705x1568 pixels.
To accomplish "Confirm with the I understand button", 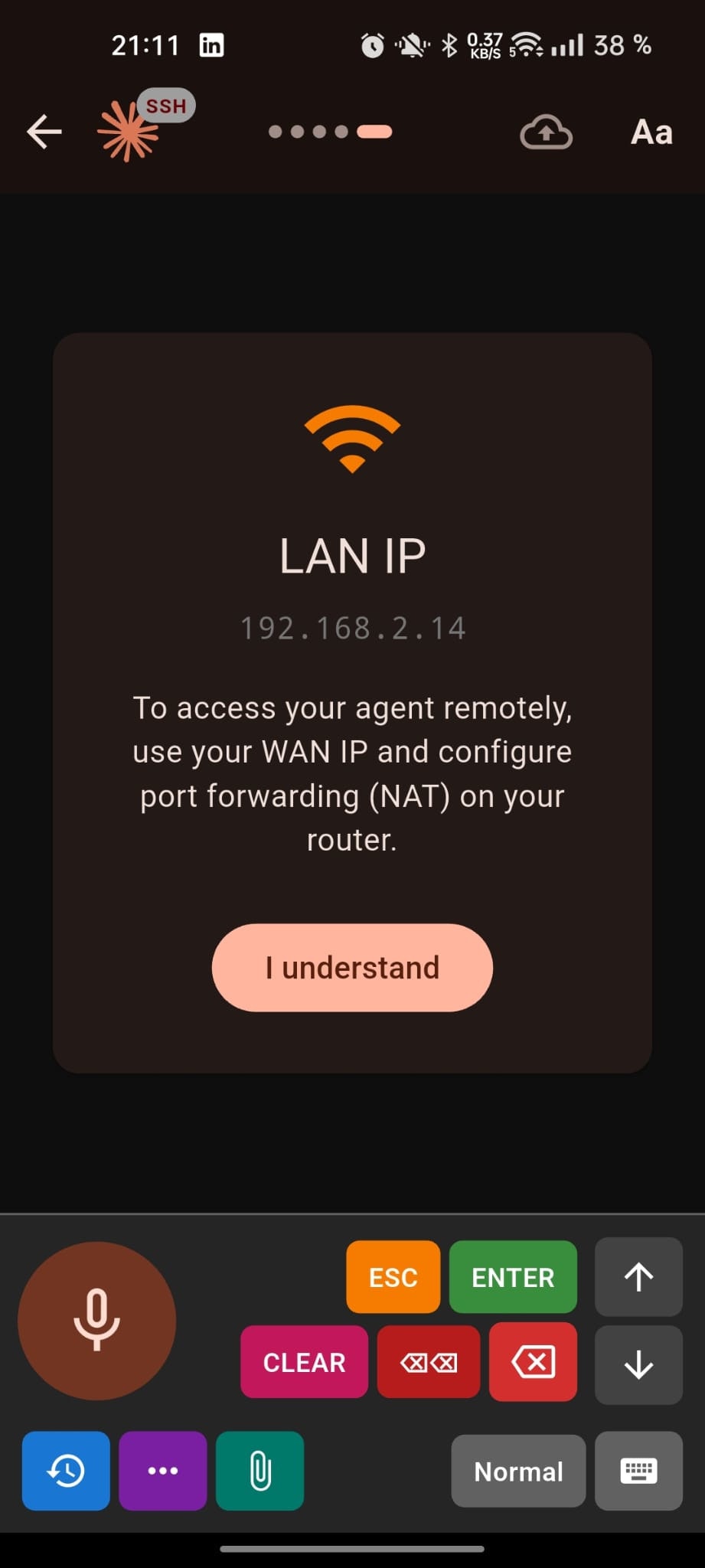I will [352, 967].
